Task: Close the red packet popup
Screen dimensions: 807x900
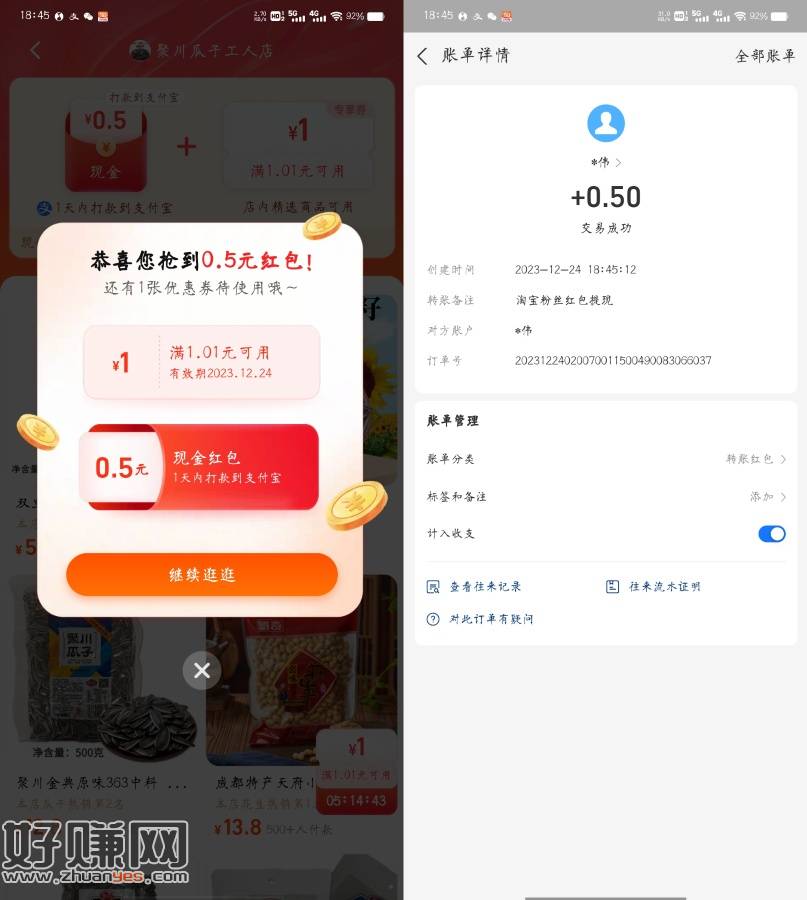Action: [x=202, y=670]
